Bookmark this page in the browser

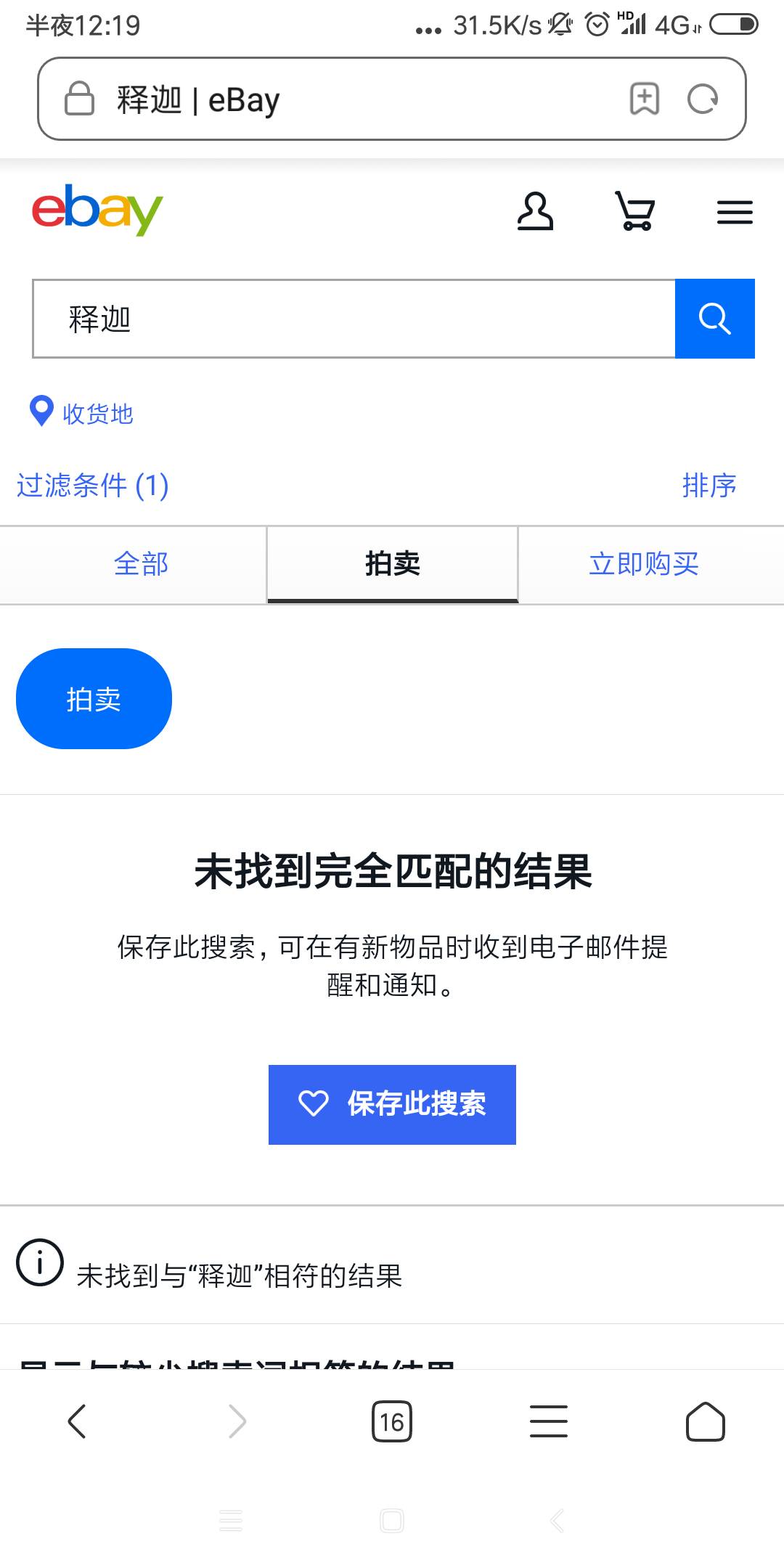click(644, 99)
